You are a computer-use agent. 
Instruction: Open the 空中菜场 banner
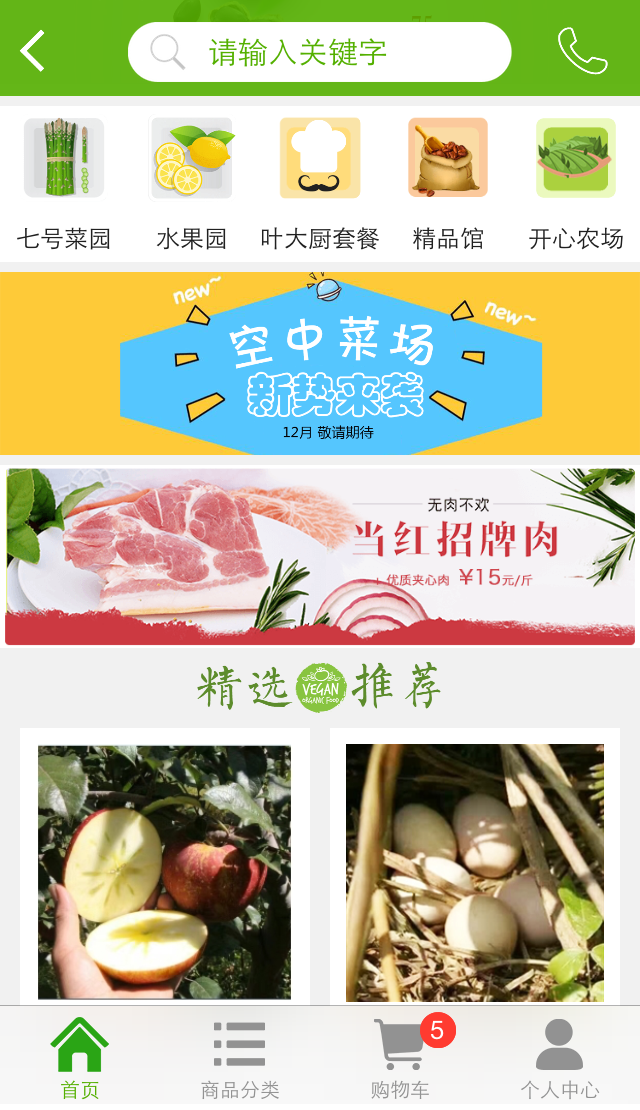pyautogui.click(x=320, y=363)
